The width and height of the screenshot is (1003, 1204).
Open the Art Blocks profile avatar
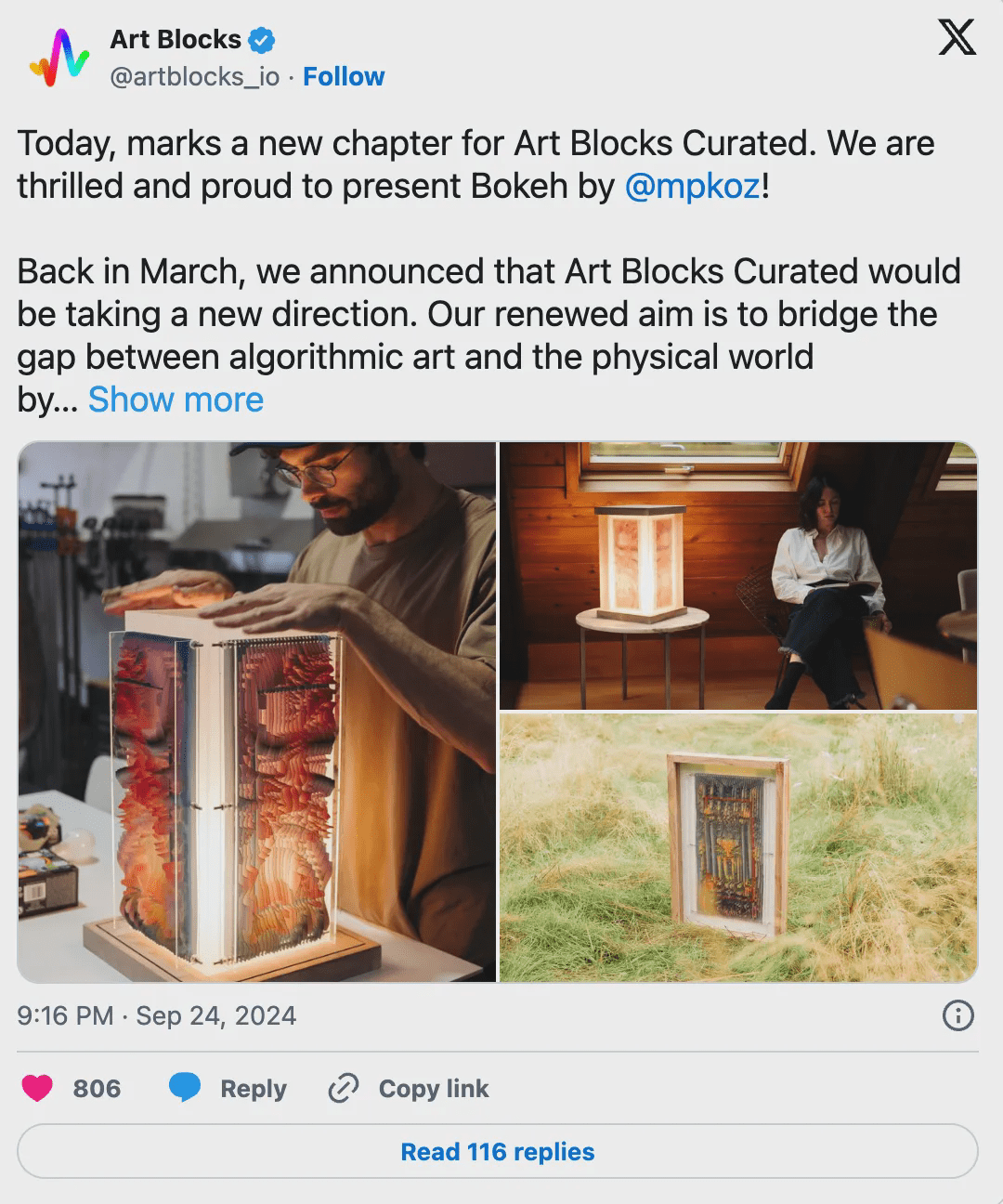click(59, 58)
